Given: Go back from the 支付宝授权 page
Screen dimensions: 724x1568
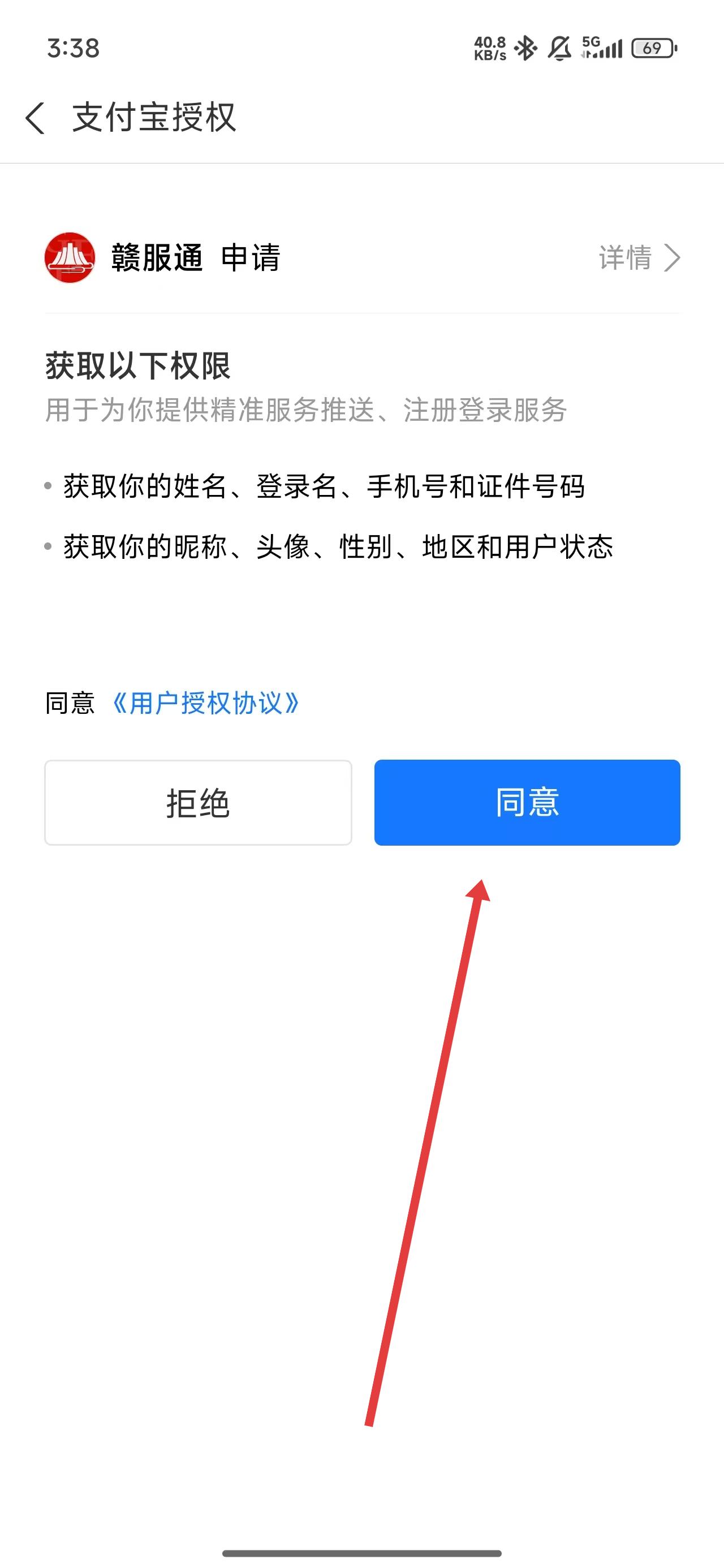Looking at the screenshot, I should click(35, 118).
